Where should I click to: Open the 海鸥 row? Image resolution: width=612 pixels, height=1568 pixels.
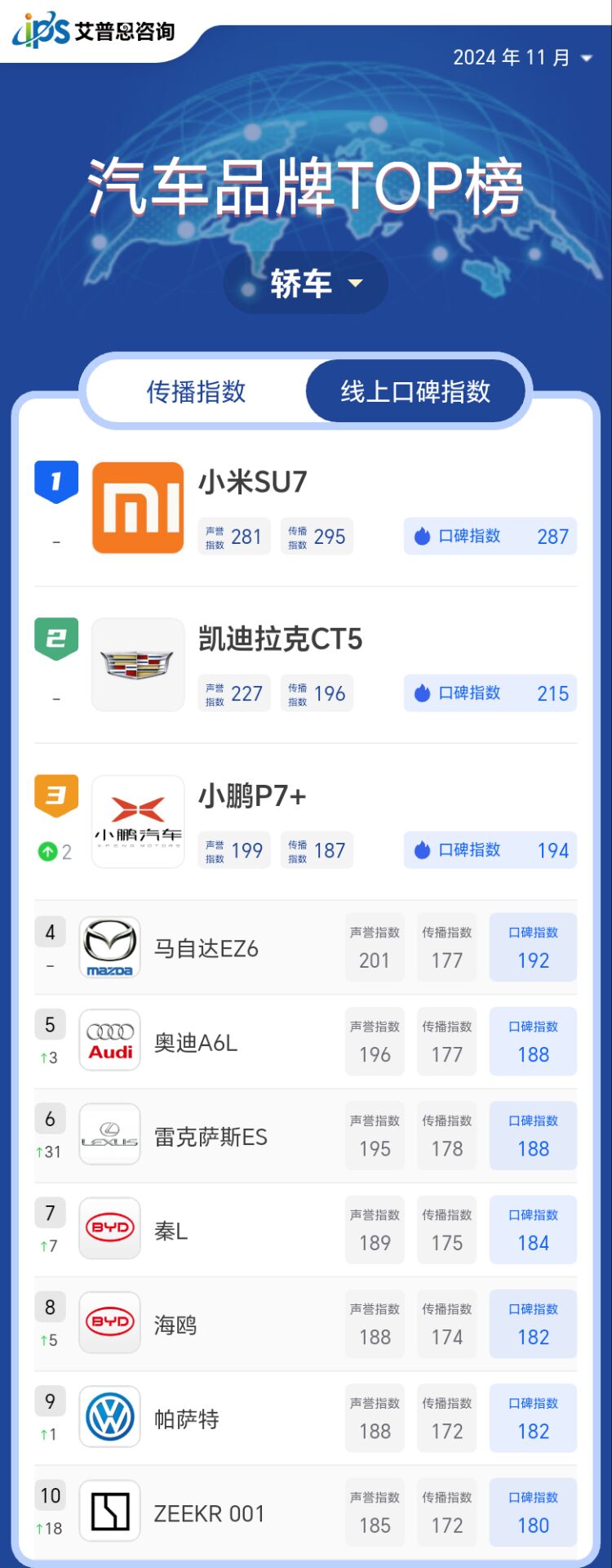pyautogui.click(x=175, y=1325)
